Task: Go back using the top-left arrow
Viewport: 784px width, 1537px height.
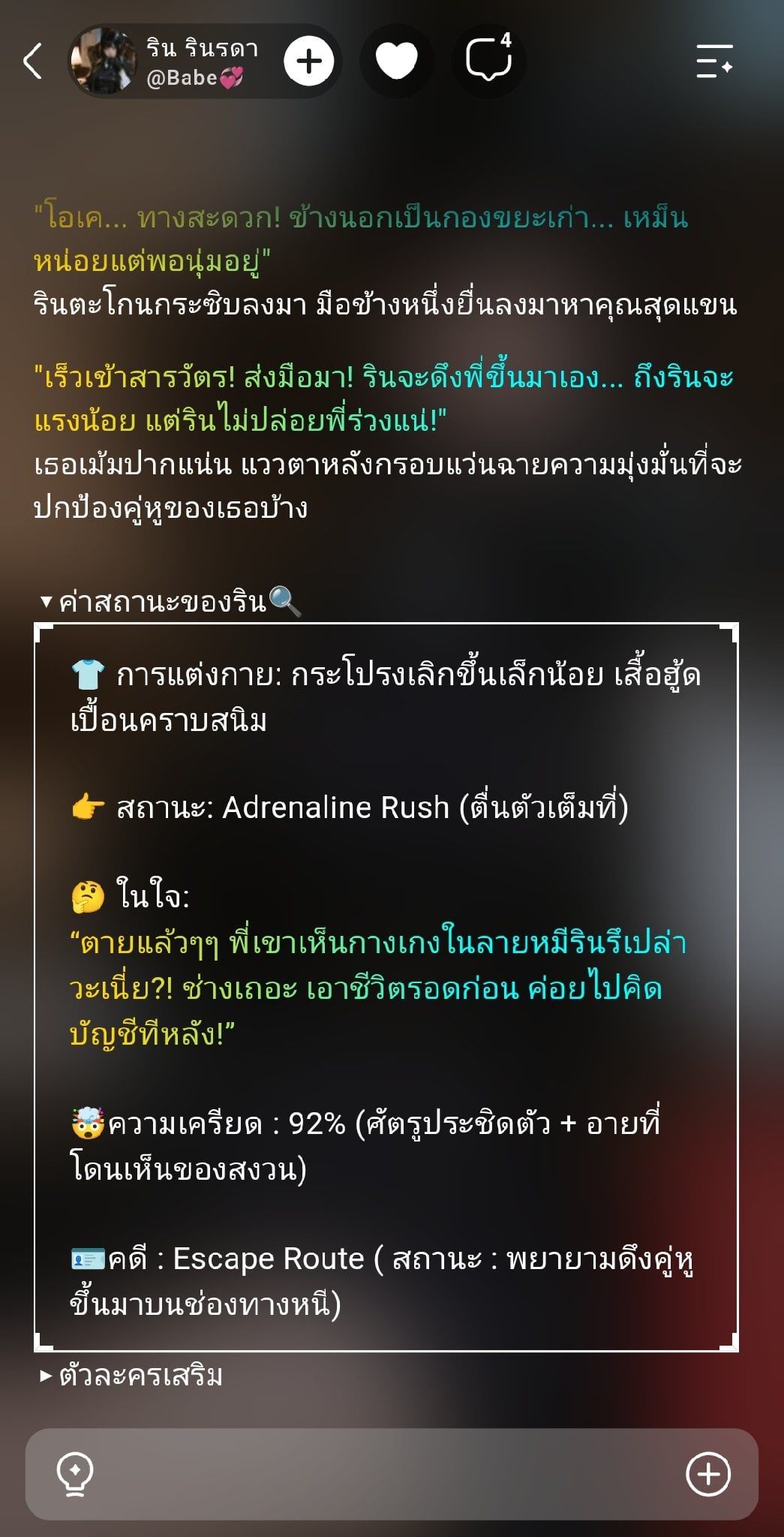Action: click(33, 62)
